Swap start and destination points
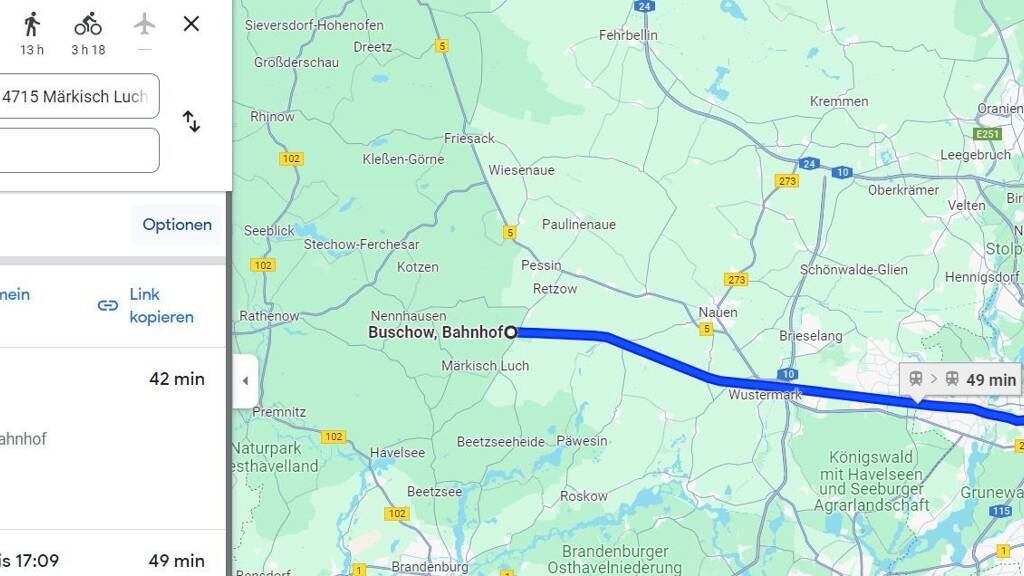This screenshot has width=1024, height=576. (x=191, y=121)
